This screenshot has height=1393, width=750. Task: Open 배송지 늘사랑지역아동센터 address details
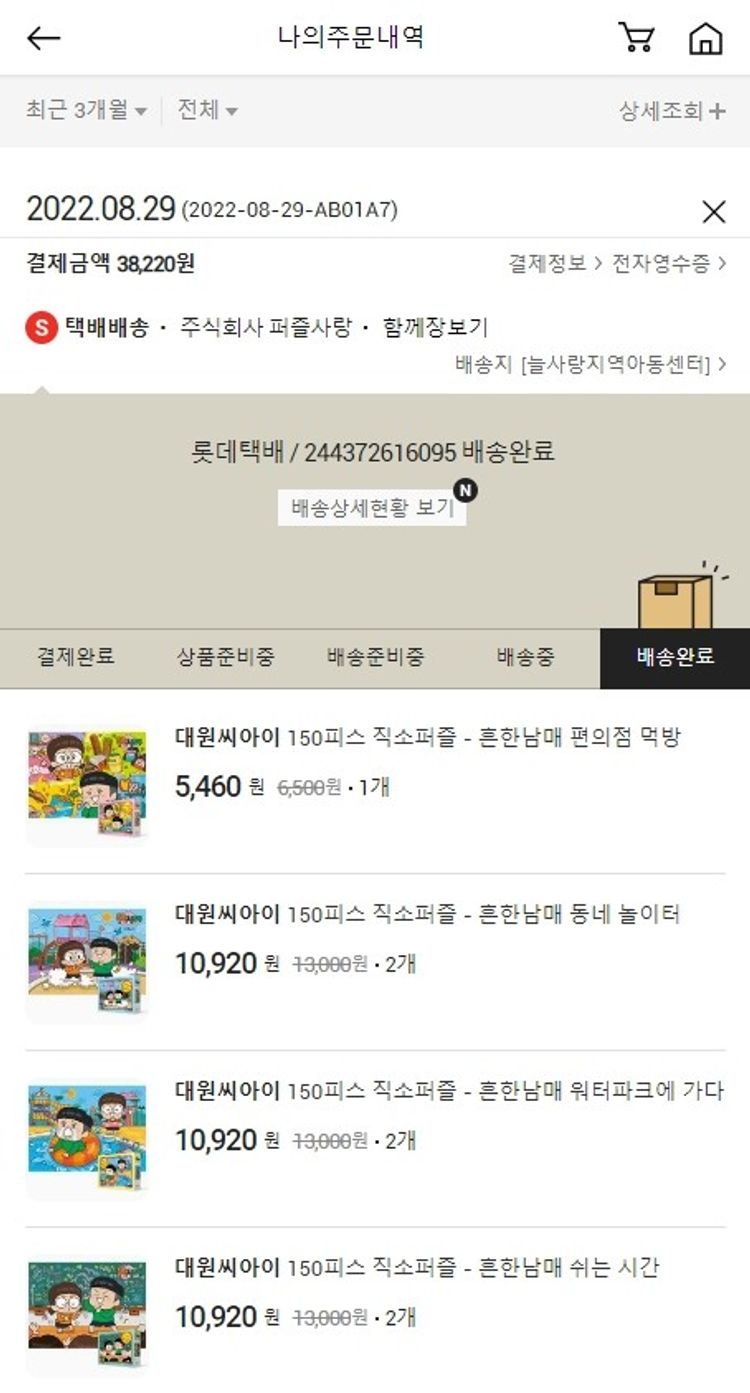coord(590,364)
